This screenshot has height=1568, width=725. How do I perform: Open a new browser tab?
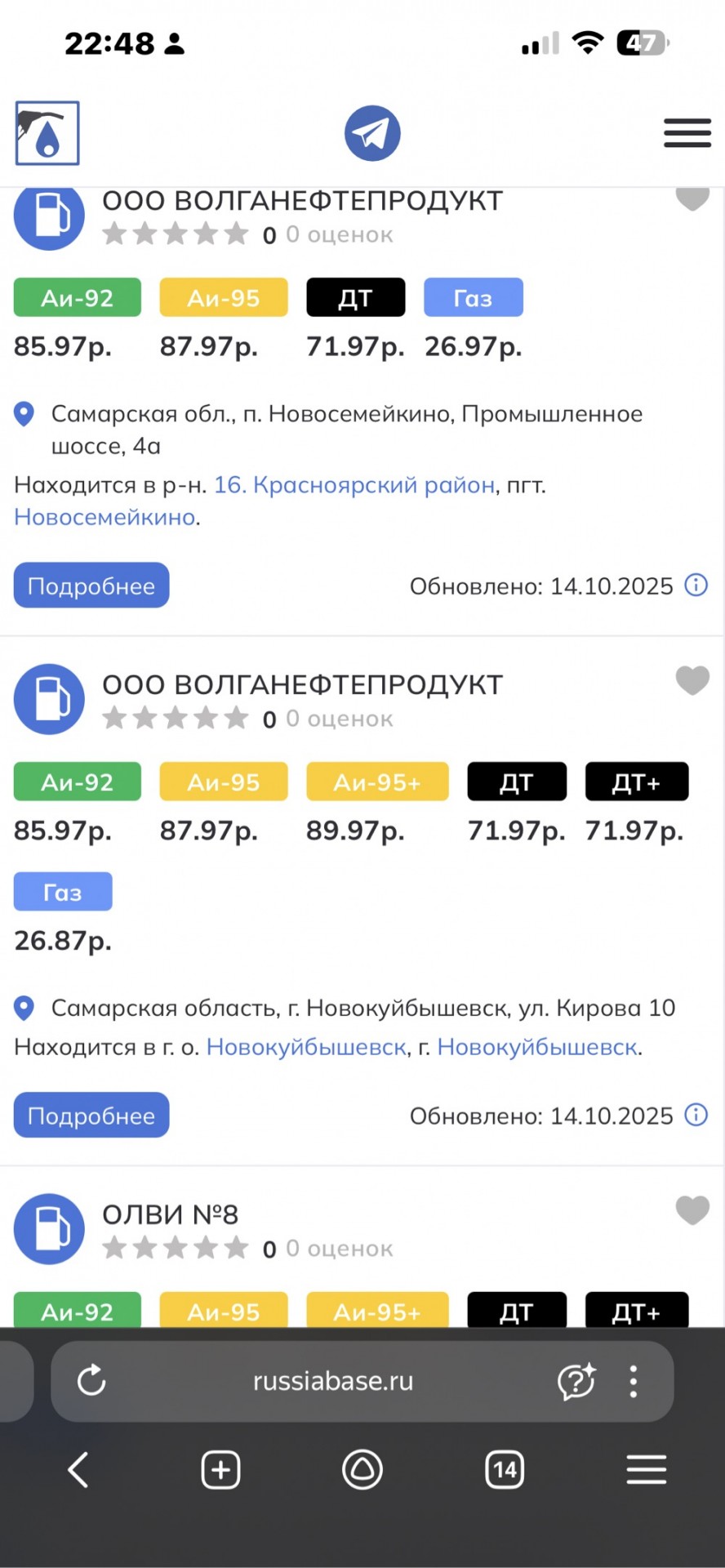click(x=220, y=1470)
